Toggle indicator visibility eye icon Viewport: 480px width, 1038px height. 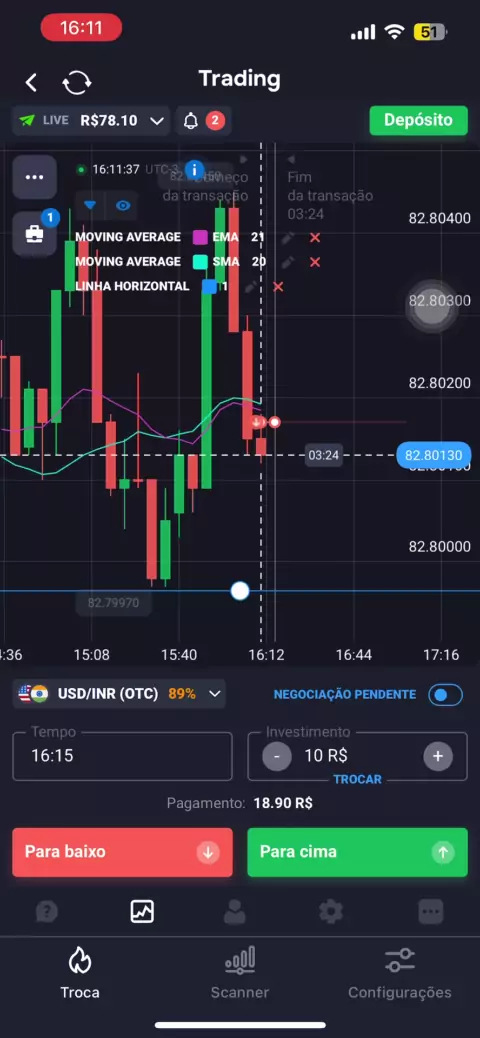click(122, 205)
